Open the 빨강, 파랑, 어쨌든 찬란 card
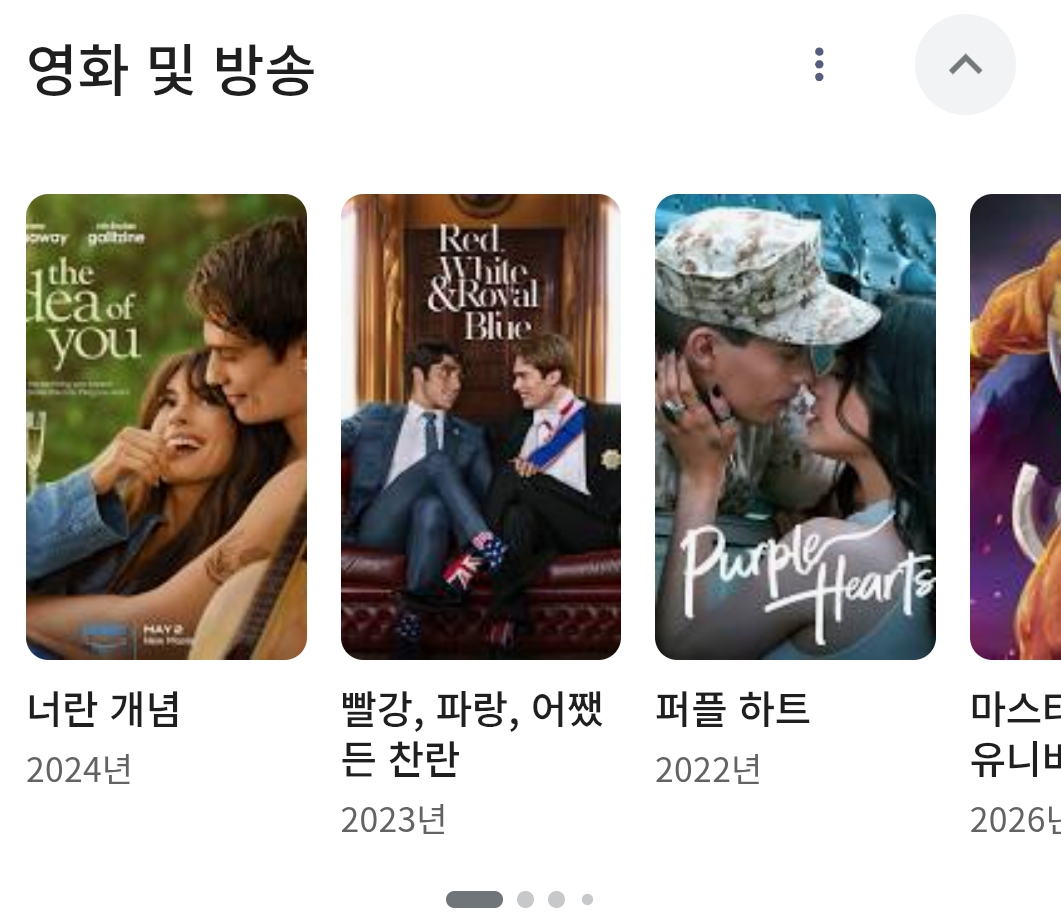This screenshot has width=1061, height=919. pyautogui.click(x=480, y=427)
